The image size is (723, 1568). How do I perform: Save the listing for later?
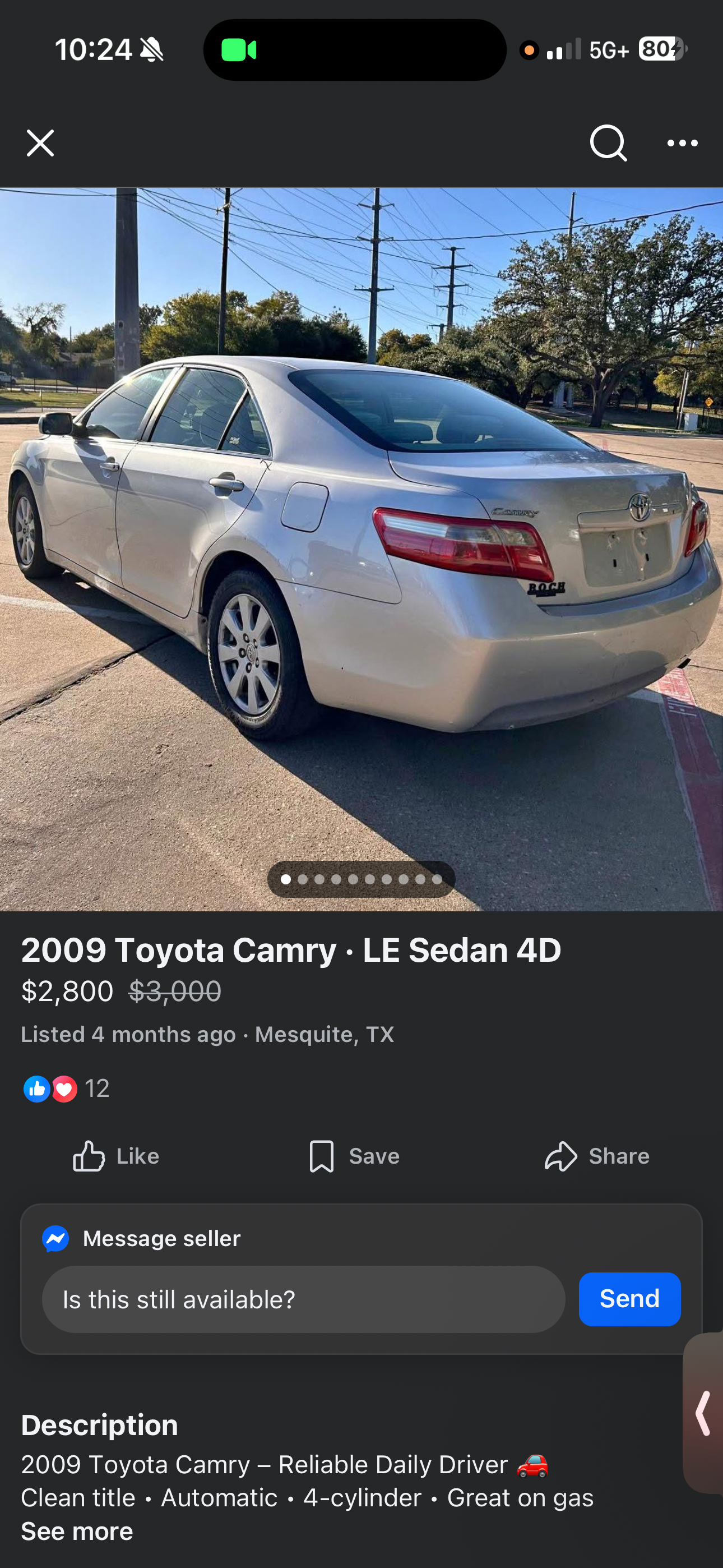354,1156
